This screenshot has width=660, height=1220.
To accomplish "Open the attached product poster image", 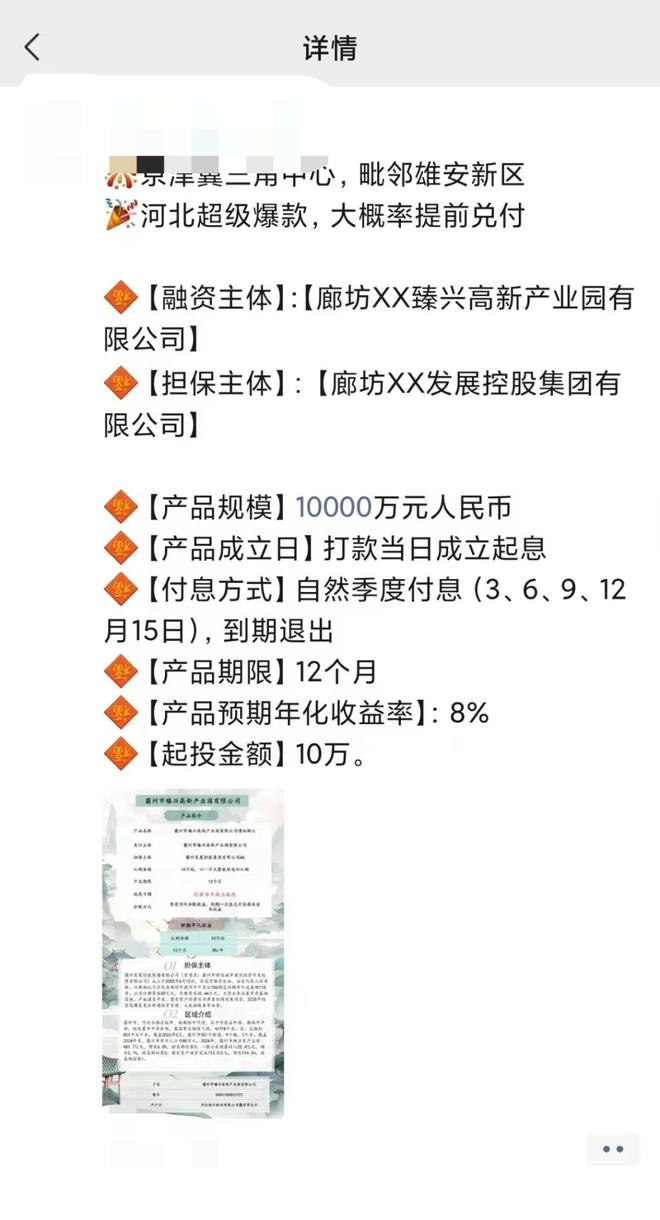I will click(192, 952).
